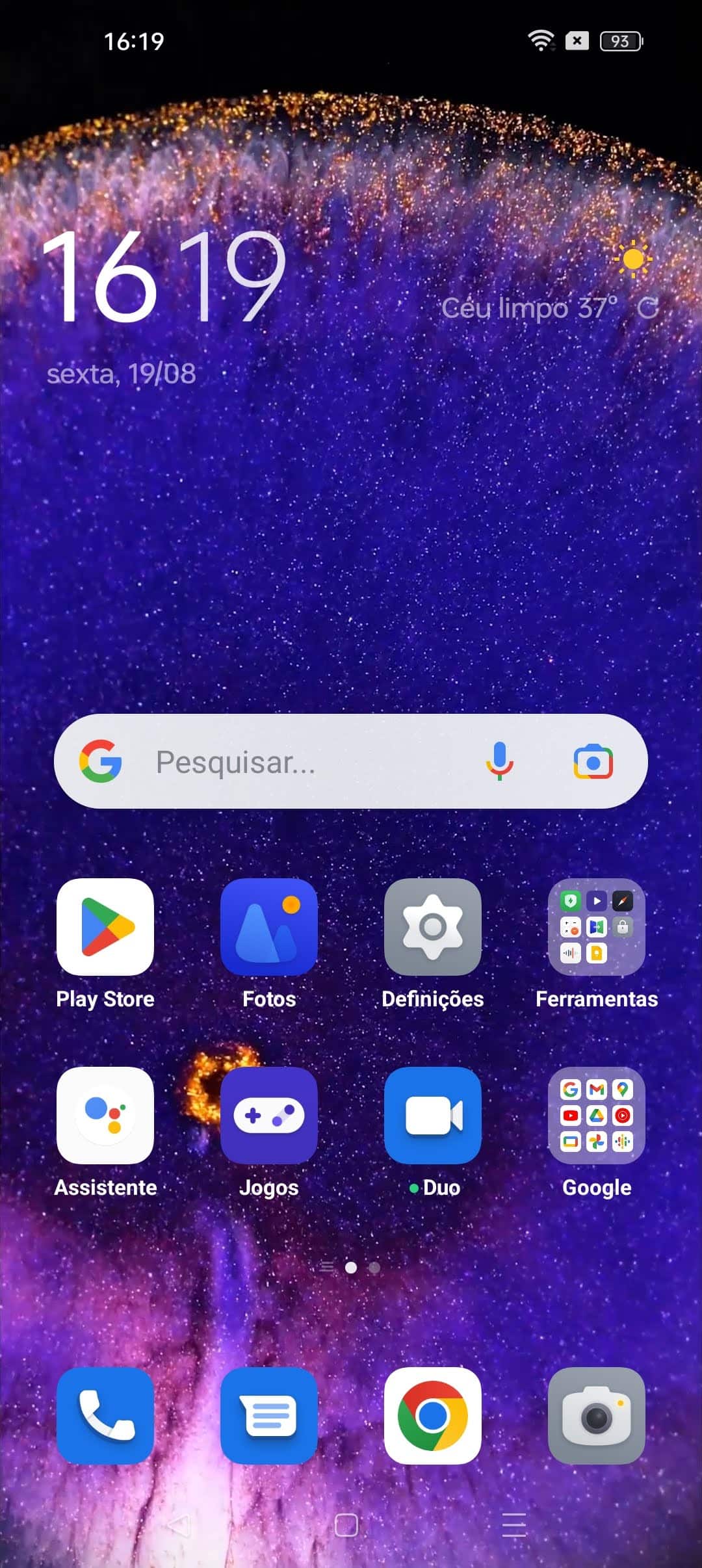
Task: Open the clock widget showing 16 19
Action: [x=164, y=277]
